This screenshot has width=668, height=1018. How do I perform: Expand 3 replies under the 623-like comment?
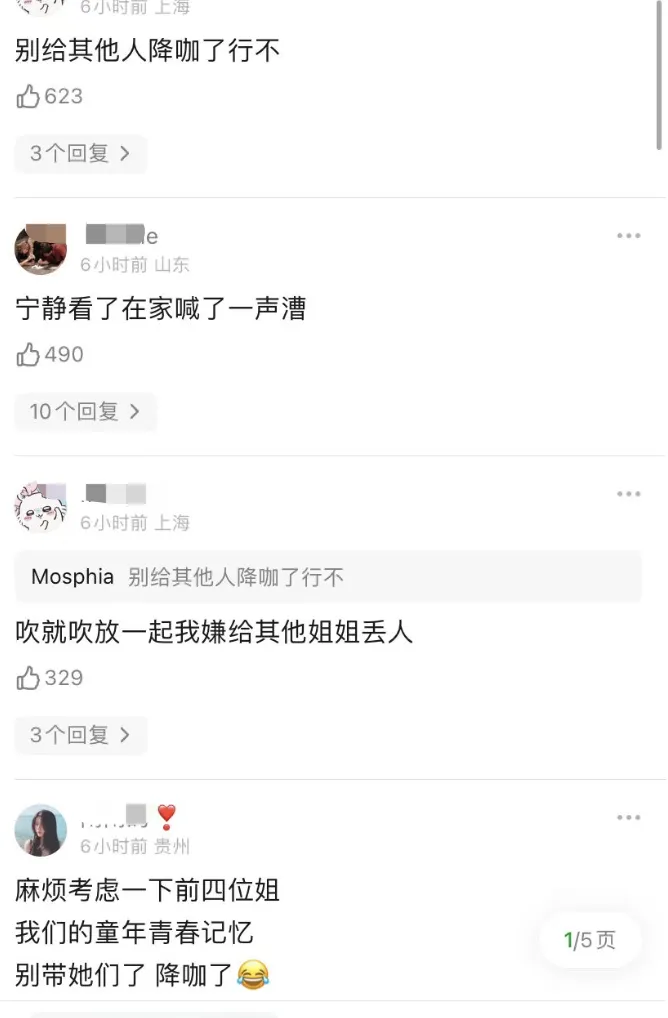[80, 153]
